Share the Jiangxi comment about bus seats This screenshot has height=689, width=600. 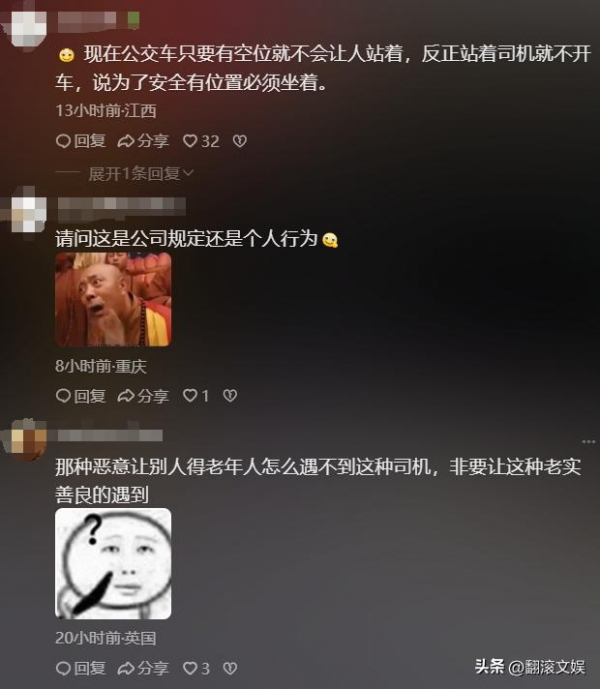pos(143,141)
